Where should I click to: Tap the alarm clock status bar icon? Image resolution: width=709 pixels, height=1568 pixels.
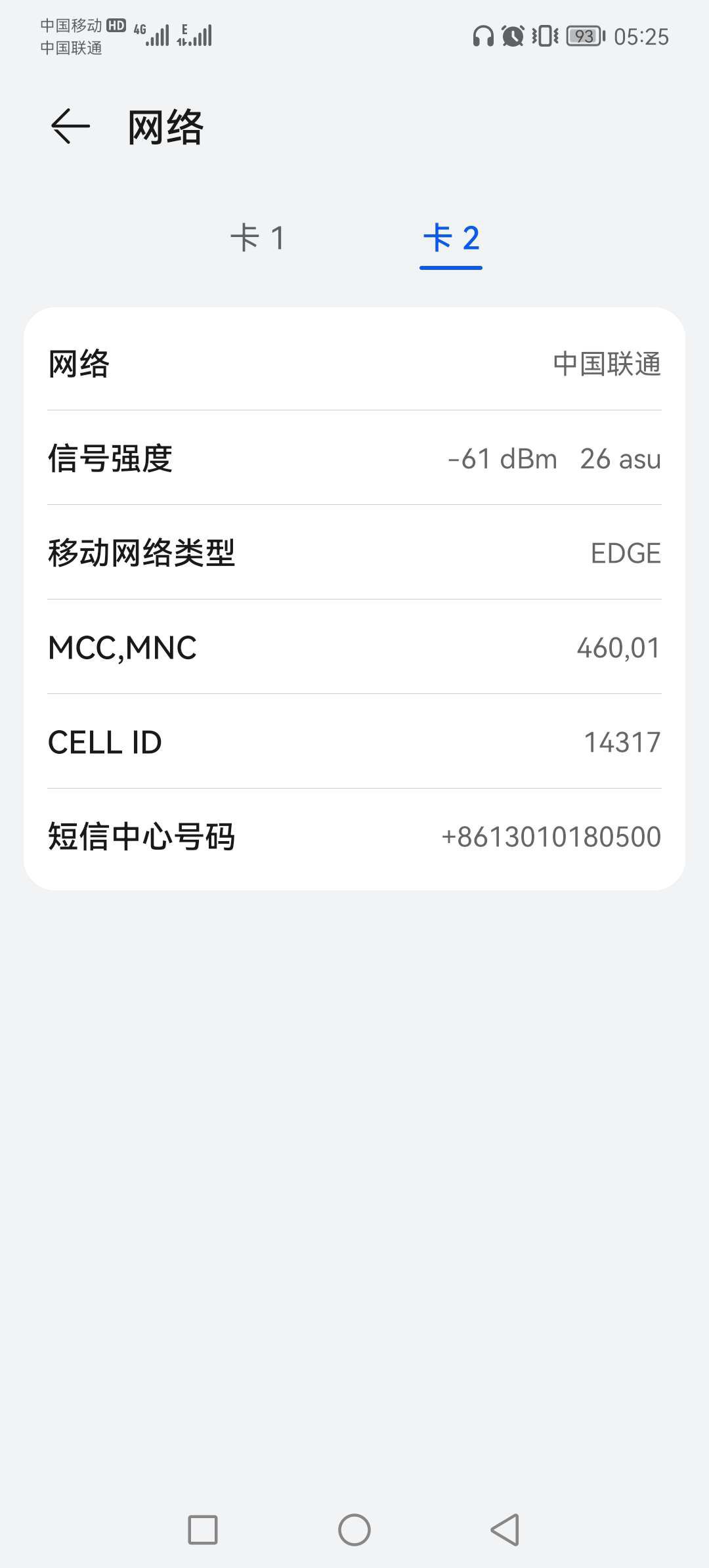click(513, 35)
